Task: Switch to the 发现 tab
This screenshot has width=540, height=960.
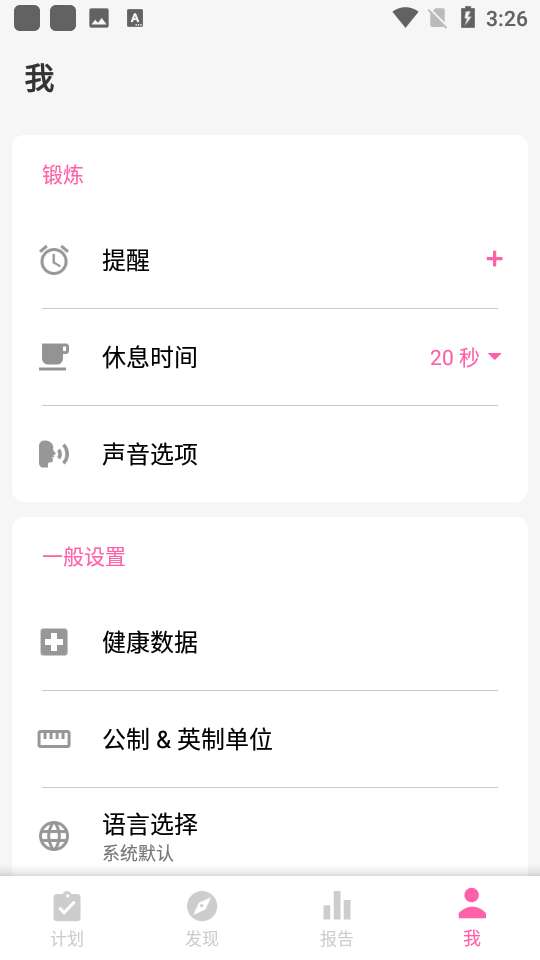Action: (202, 918)
